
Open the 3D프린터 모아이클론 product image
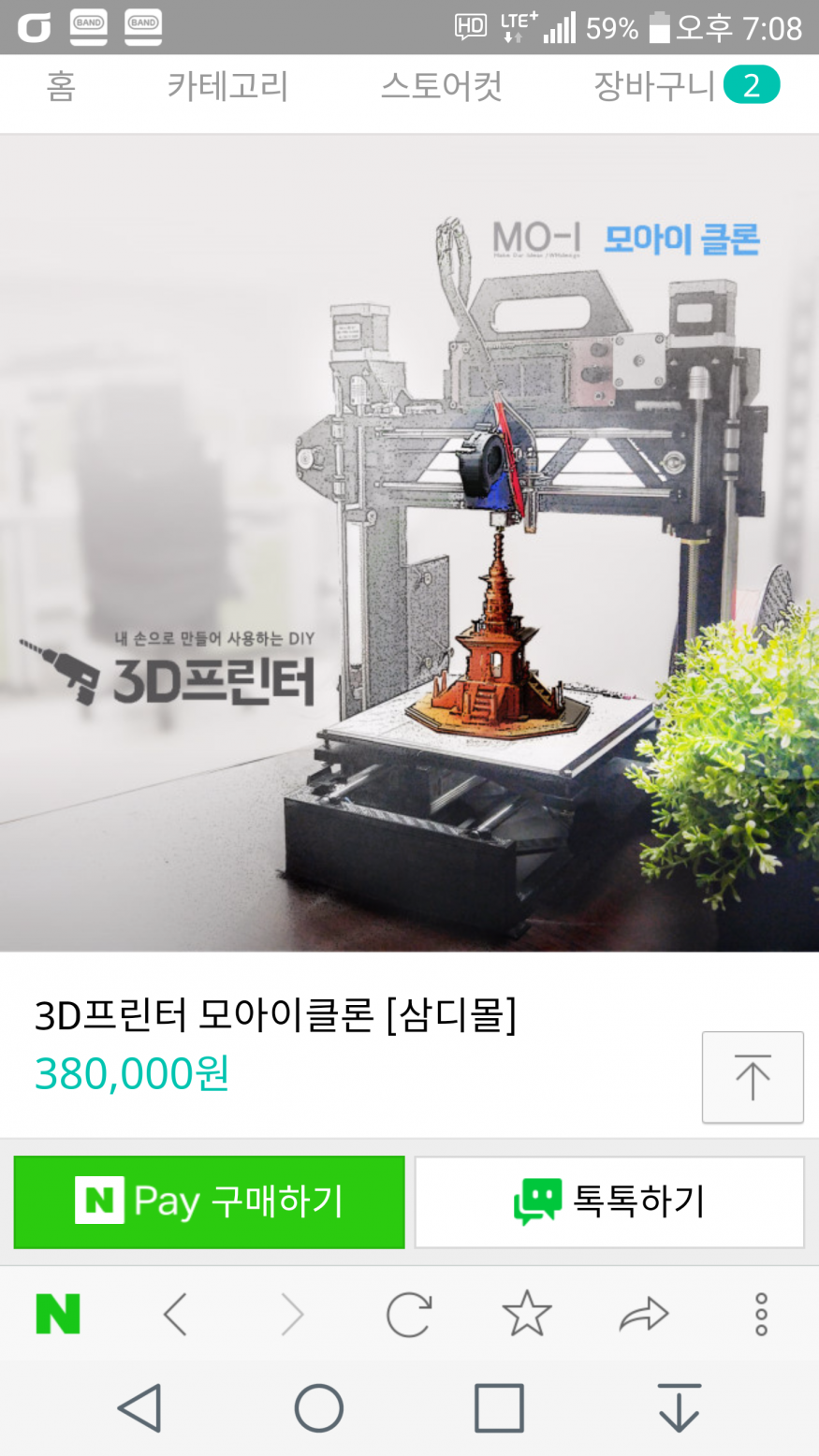coord(409,543)
